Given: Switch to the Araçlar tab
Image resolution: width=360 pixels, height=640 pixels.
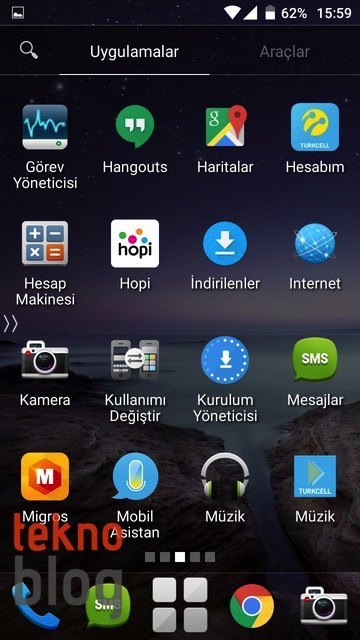Looking at the screenshot, I should (284, 52).
